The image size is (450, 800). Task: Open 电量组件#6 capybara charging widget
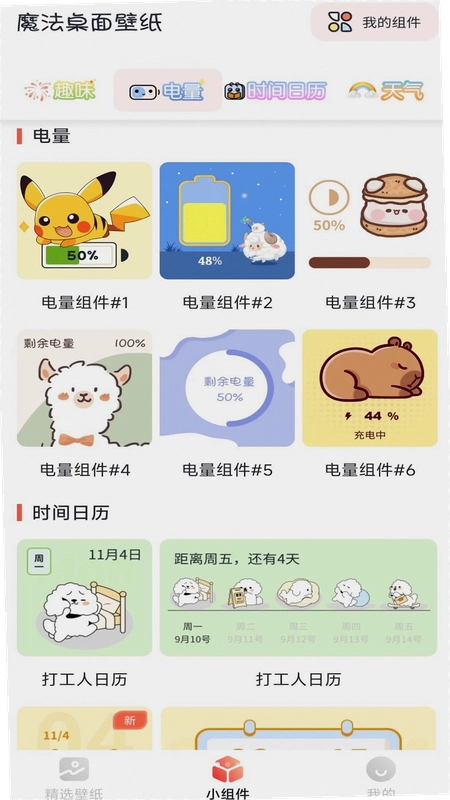click(370, 388)
